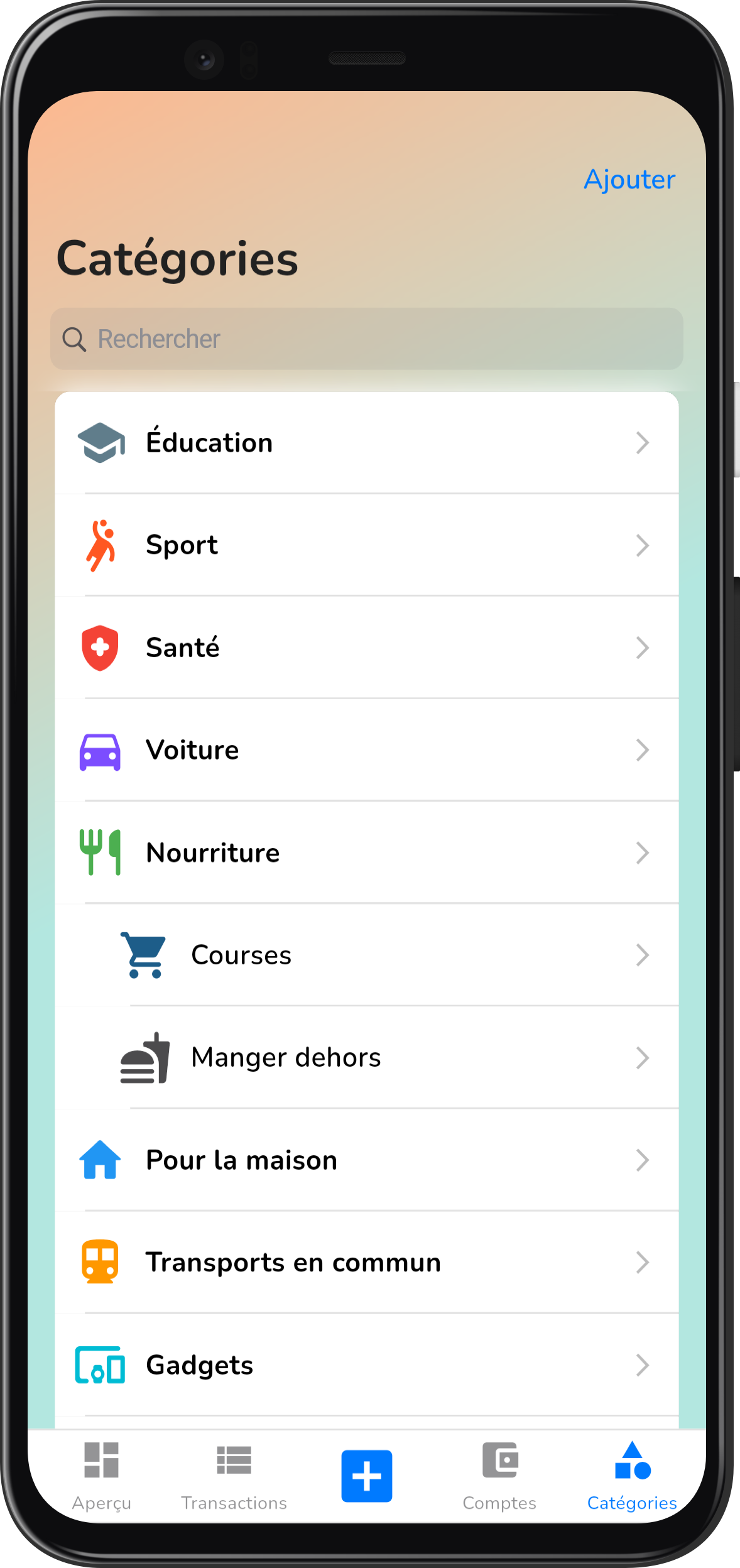The width and height of the screenshot is (740, 1568).
Task: Click the Rechercher search field
Action: click(x=367, y=339)
